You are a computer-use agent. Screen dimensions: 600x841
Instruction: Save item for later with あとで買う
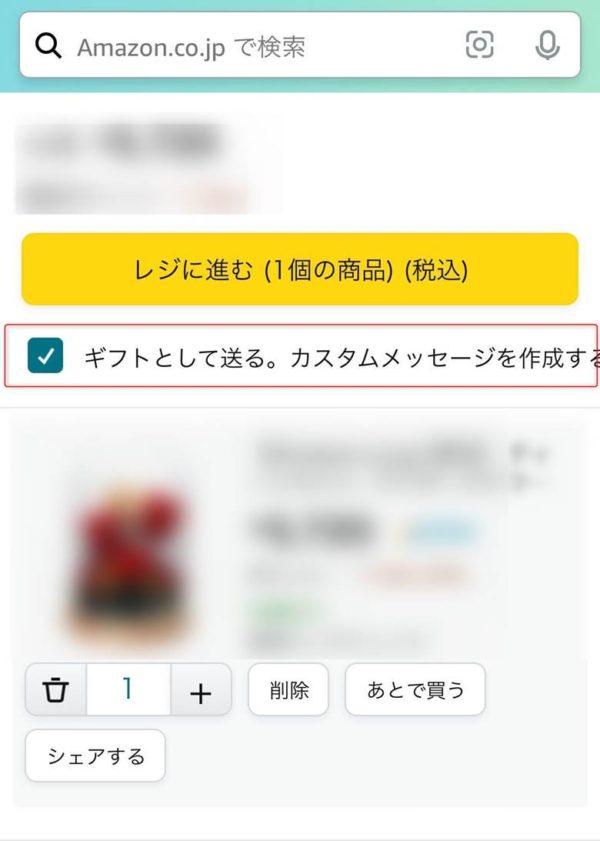pos(415,690)
